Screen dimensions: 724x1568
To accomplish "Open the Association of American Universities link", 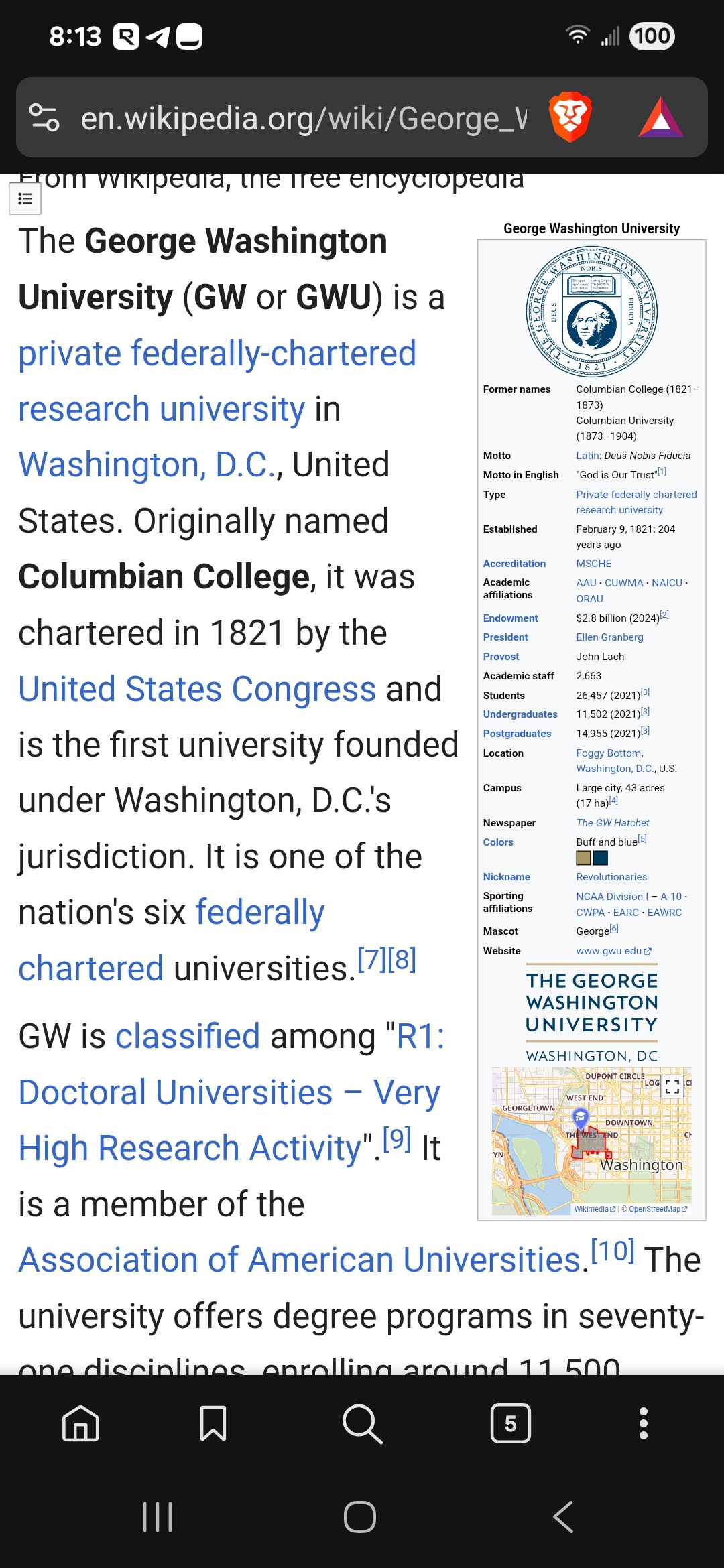I will (299, 1260).
